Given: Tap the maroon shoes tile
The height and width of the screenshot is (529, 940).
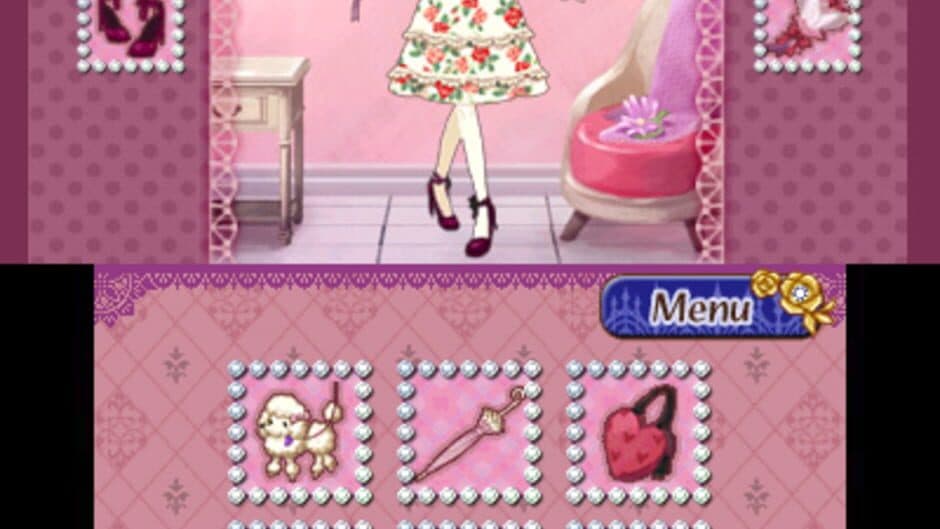Looking at the screenshot, I should tap(131, 30).
